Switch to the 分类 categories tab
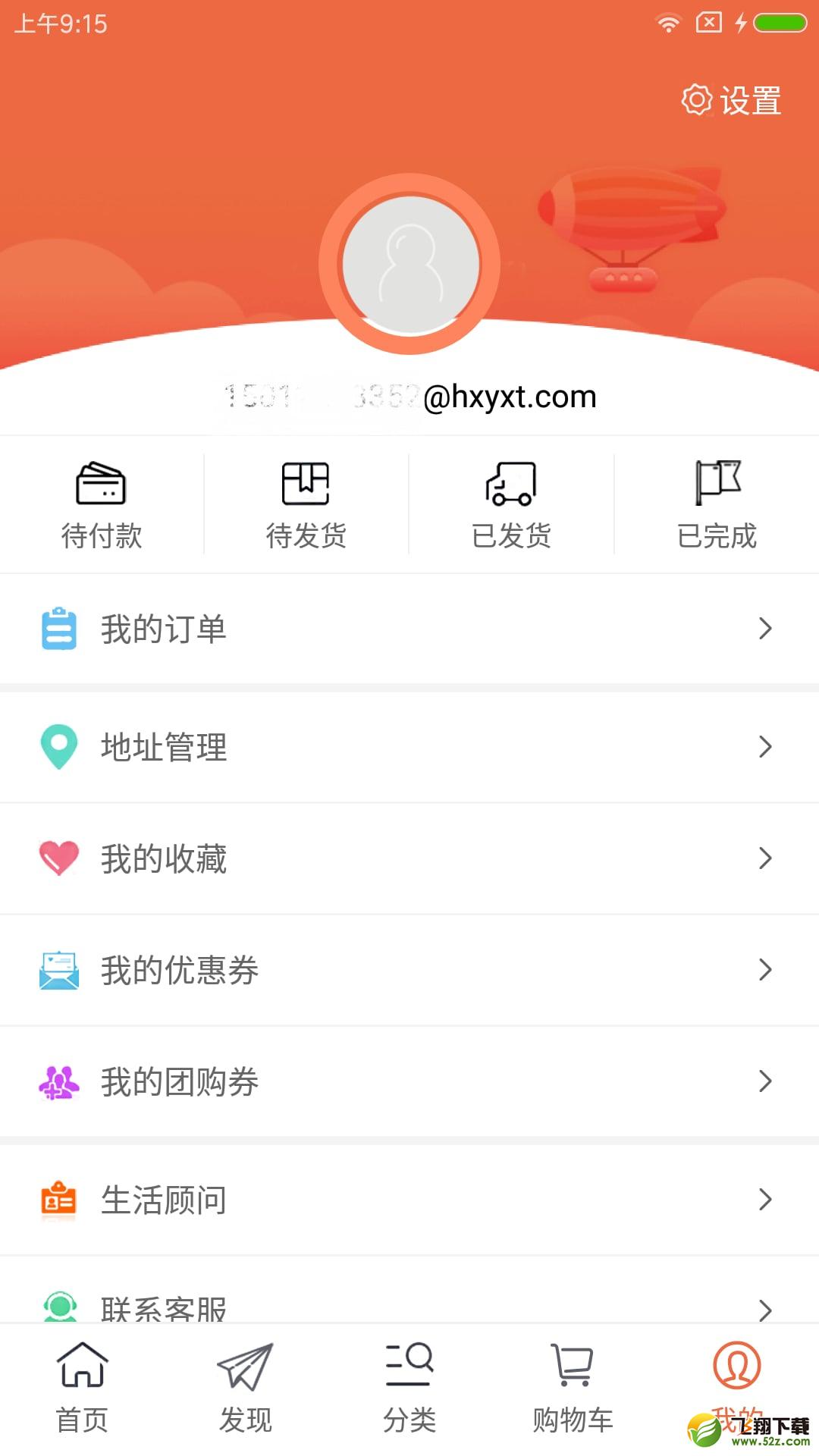819x1456 pixels. click(409, 1389)
